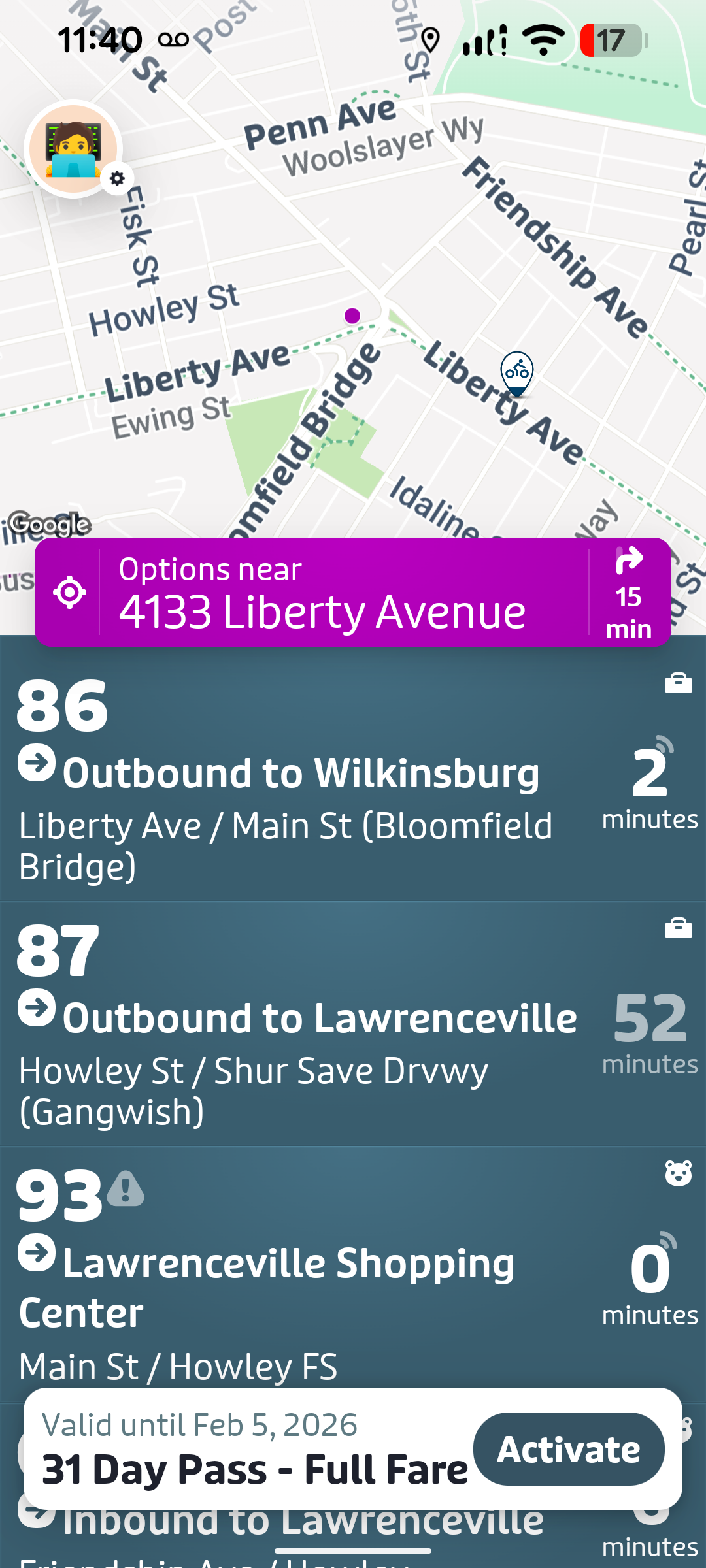The width and height of the screenshot is (706, 1568).
Task: Tap the purple stop dot on the map
Action: coord(352,316)
